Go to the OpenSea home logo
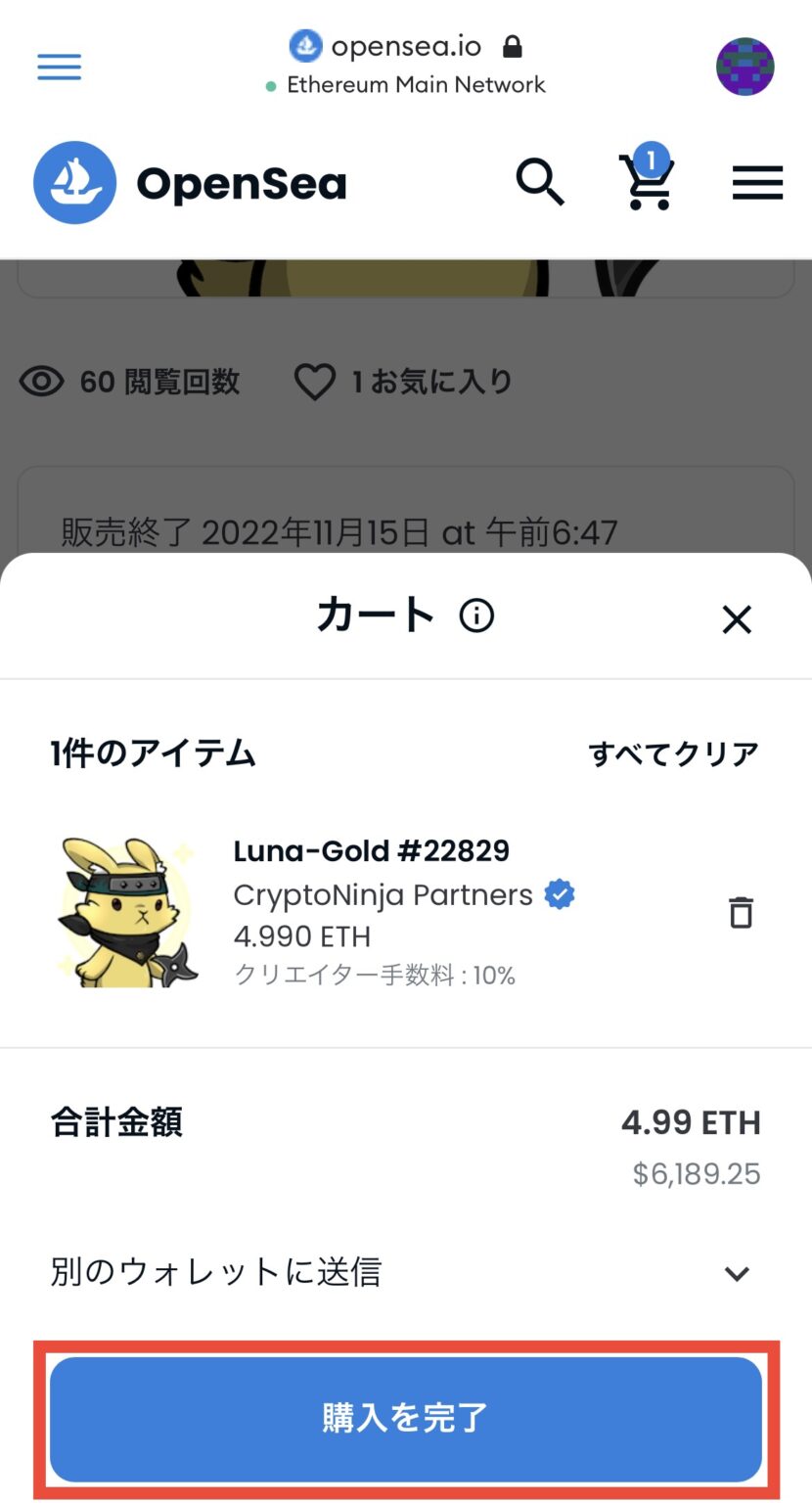This screenshot has height=1503, width=812. [190, 183]
